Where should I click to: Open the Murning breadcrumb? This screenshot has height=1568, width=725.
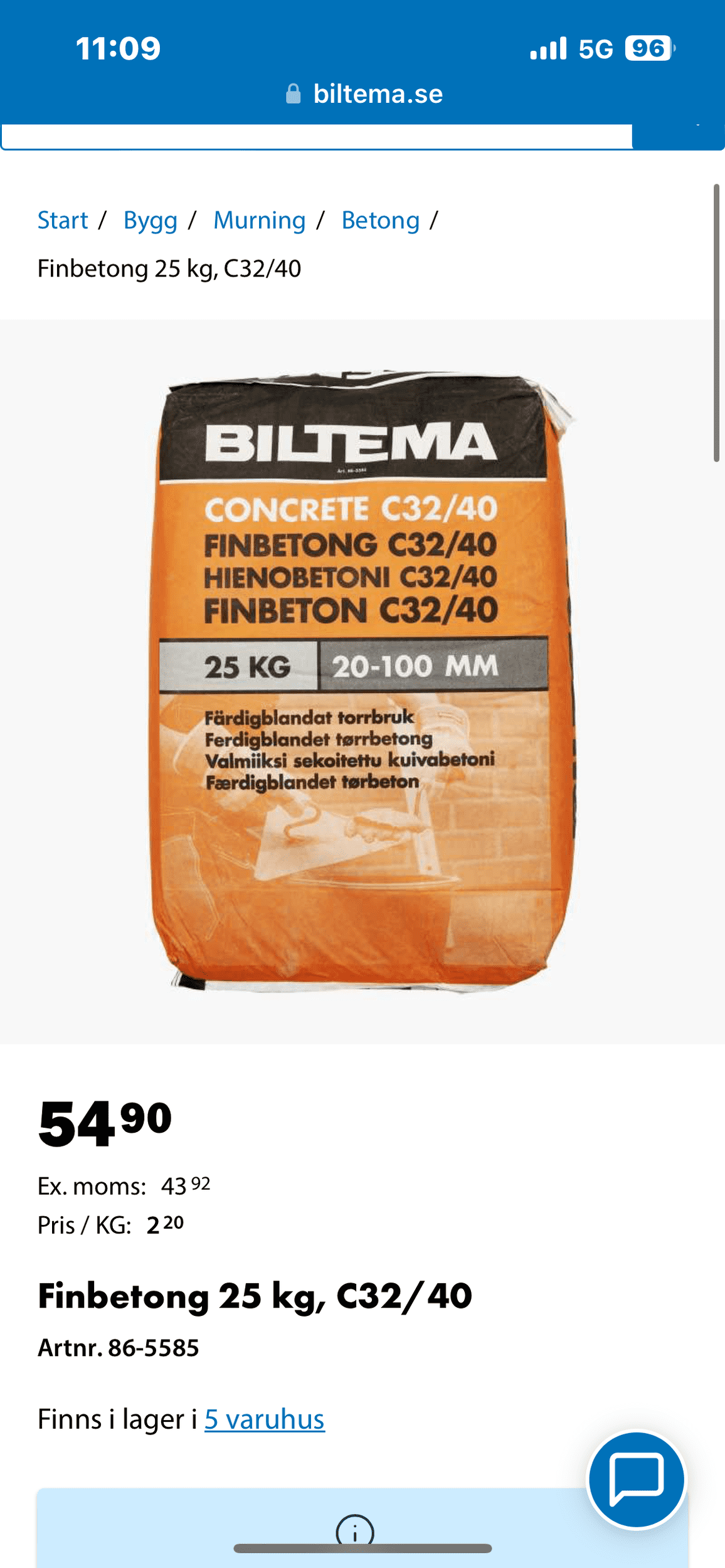(260, 221)
